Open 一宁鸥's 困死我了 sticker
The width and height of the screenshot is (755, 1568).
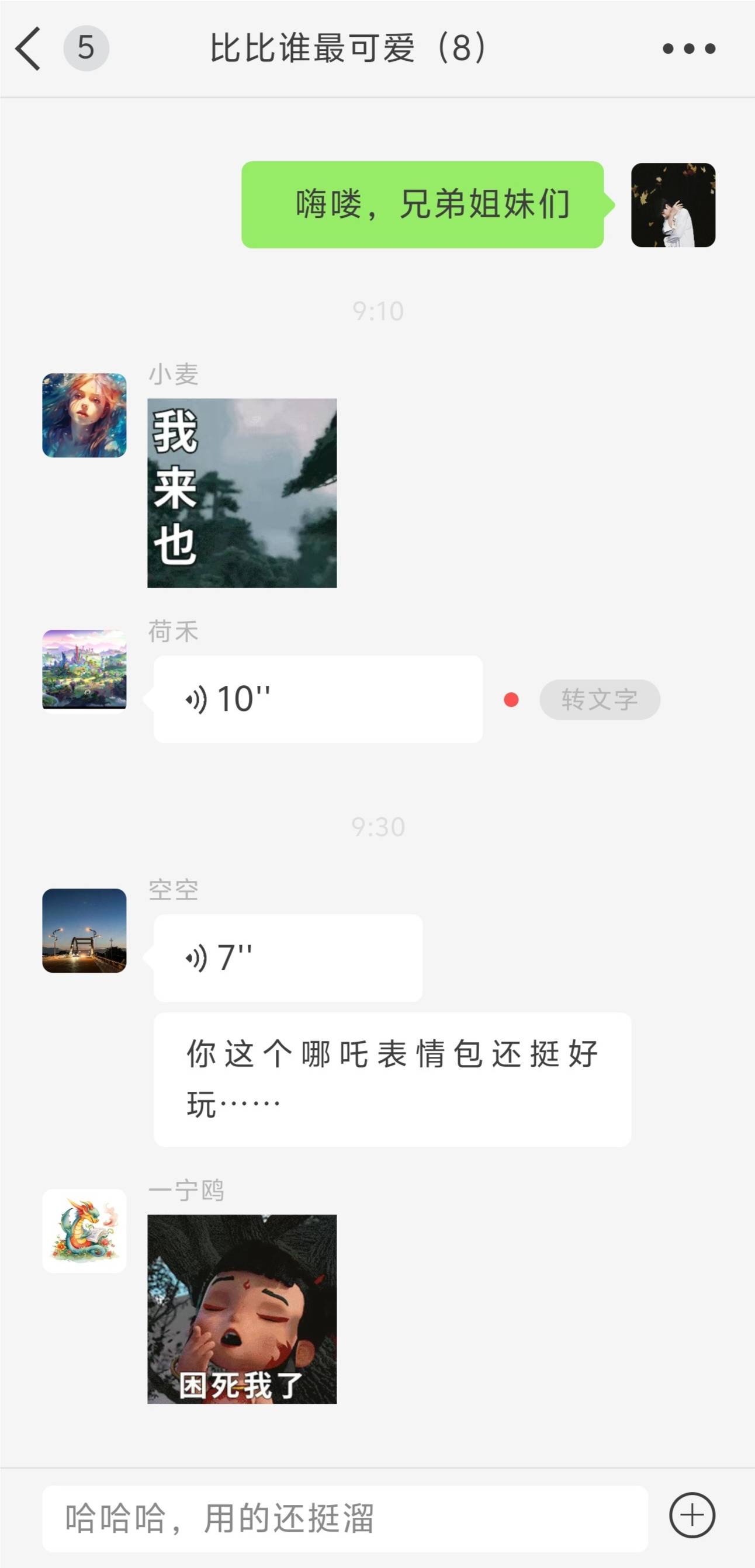coord(242,1309)
